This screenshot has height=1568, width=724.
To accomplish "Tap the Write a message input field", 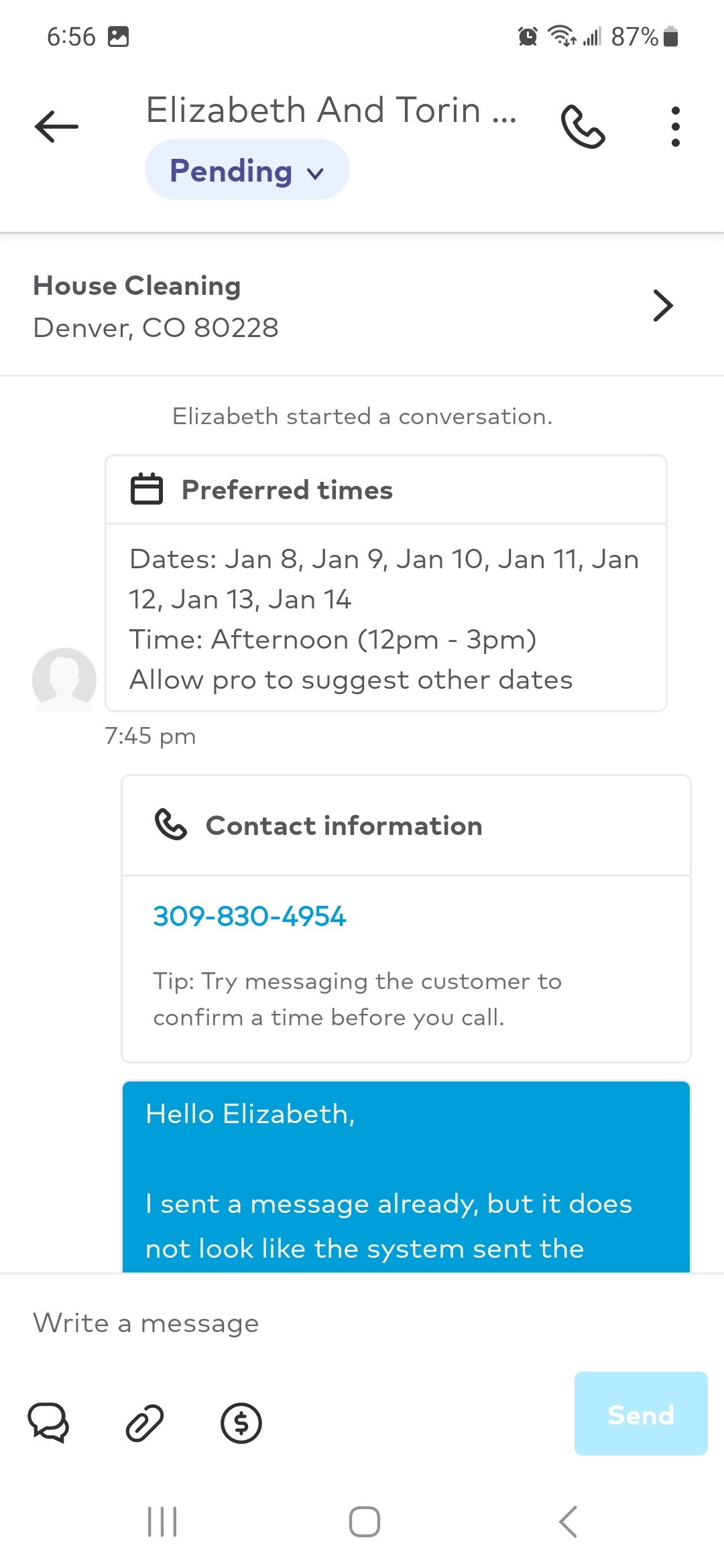I will click(x=268, y=1323).
